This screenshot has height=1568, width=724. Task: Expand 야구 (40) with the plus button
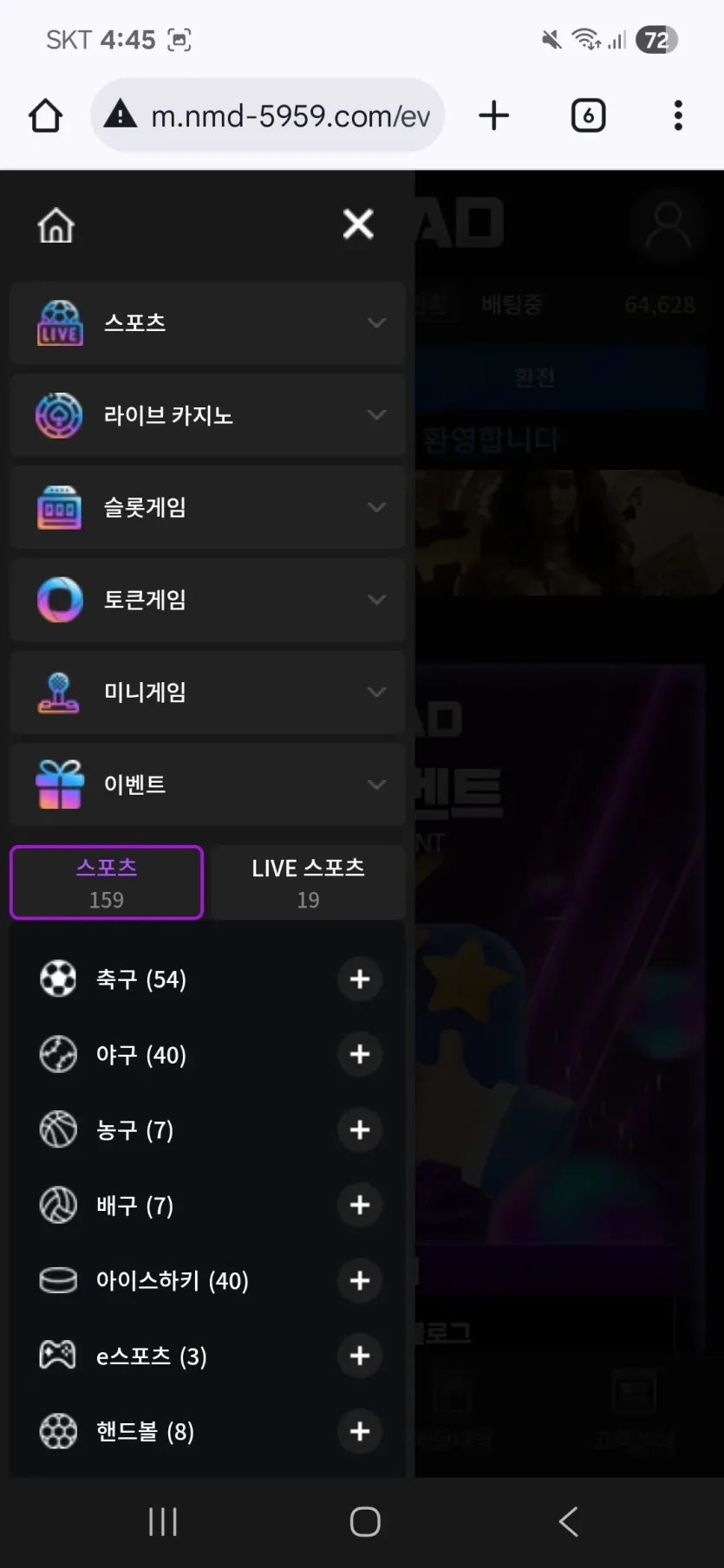click(360, 1055)
